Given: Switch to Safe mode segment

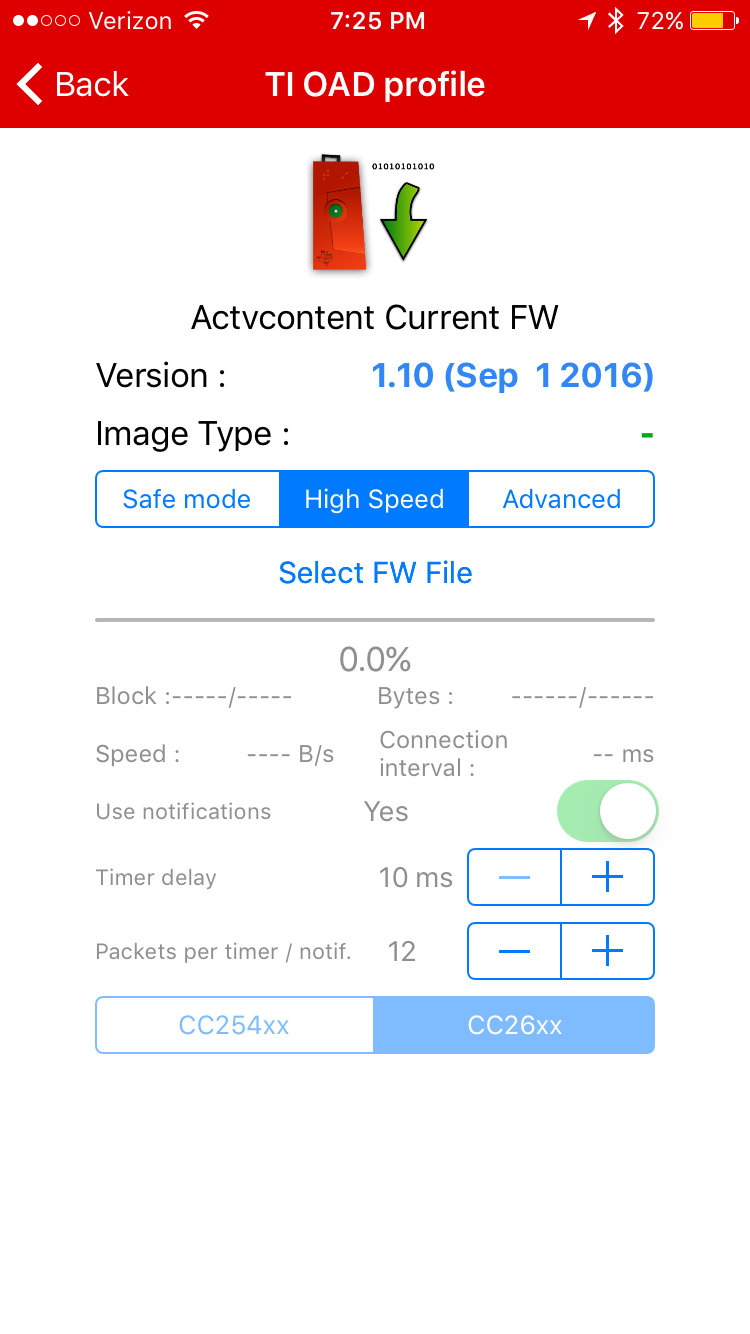Looking at the screenshot, I should pyautogui.click(x=187, y=499).
